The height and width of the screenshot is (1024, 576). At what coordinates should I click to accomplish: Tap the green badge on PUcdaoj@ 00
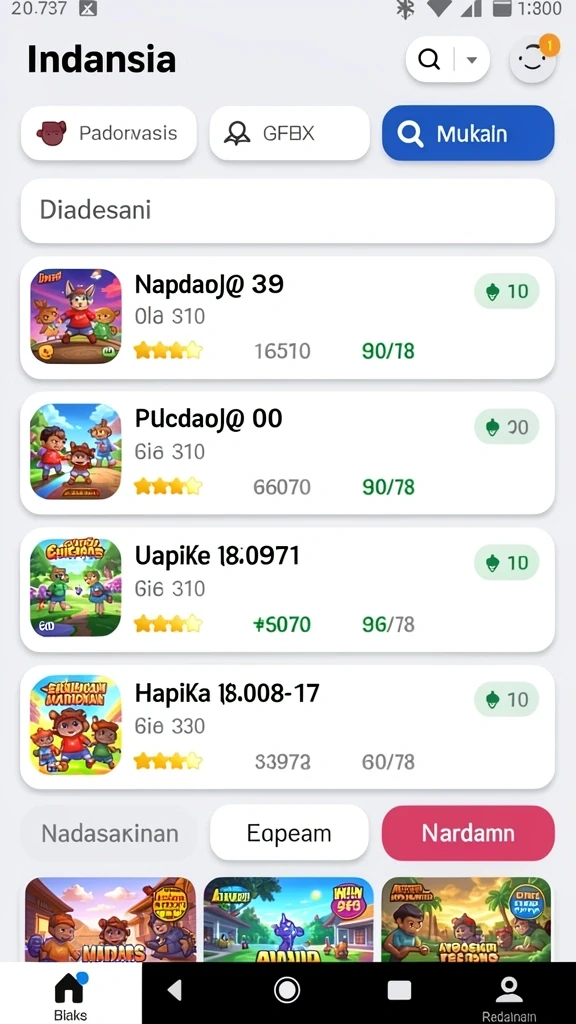(x=507, y=427)
